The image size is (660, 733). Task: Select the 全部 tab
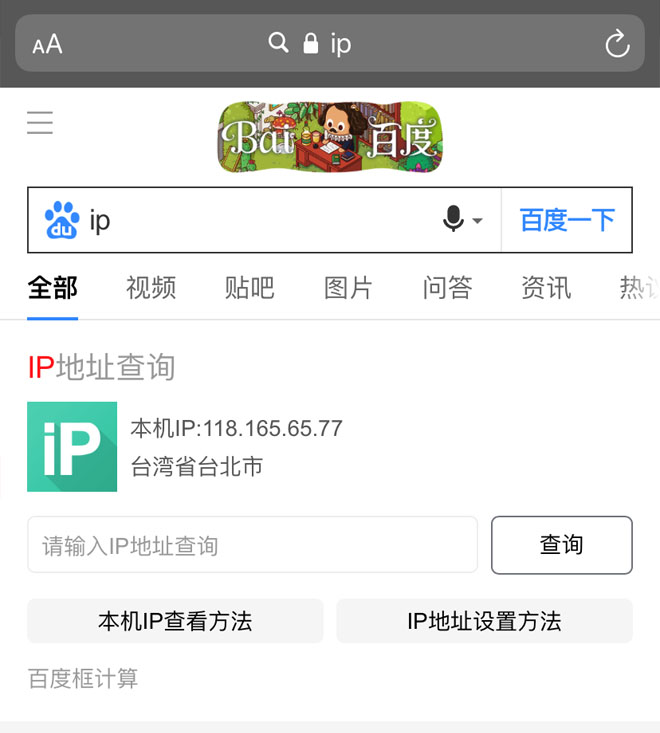(52, 288)
